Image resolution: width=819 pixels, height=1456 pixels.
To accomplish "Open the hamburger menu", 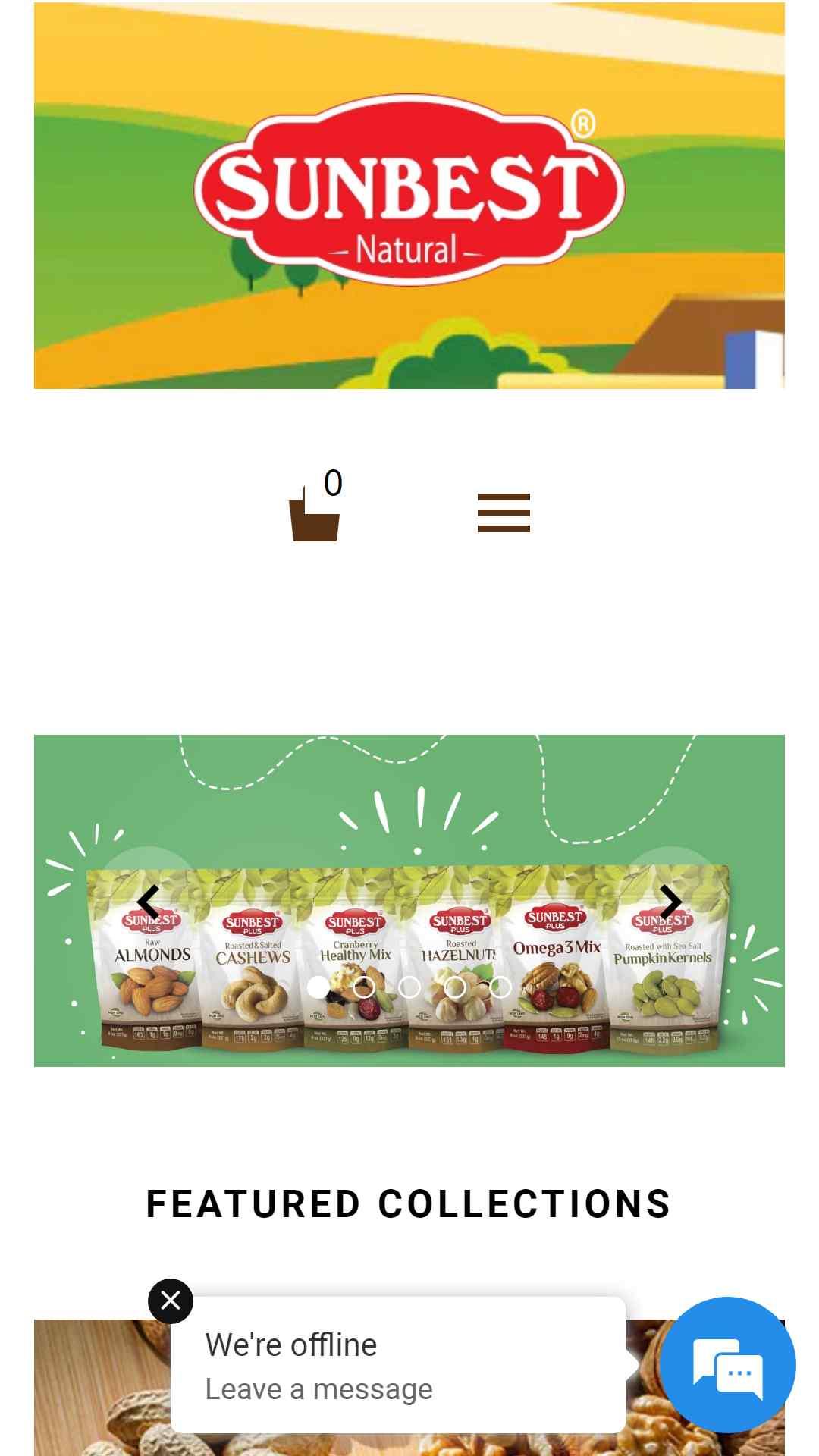I will tap(504, 513).
